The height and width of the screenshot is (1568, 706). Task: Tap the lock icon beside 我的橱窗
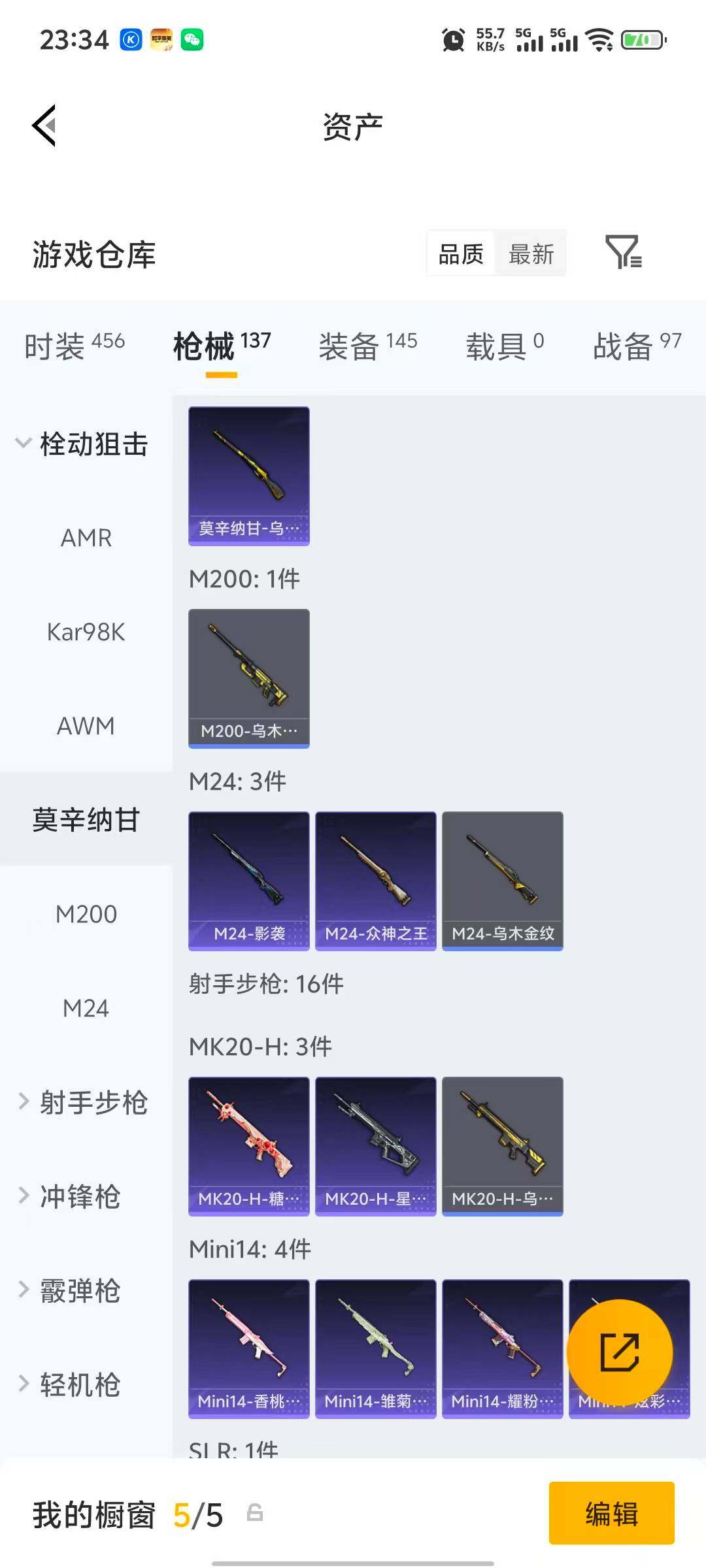click(x=254, y=1512)
